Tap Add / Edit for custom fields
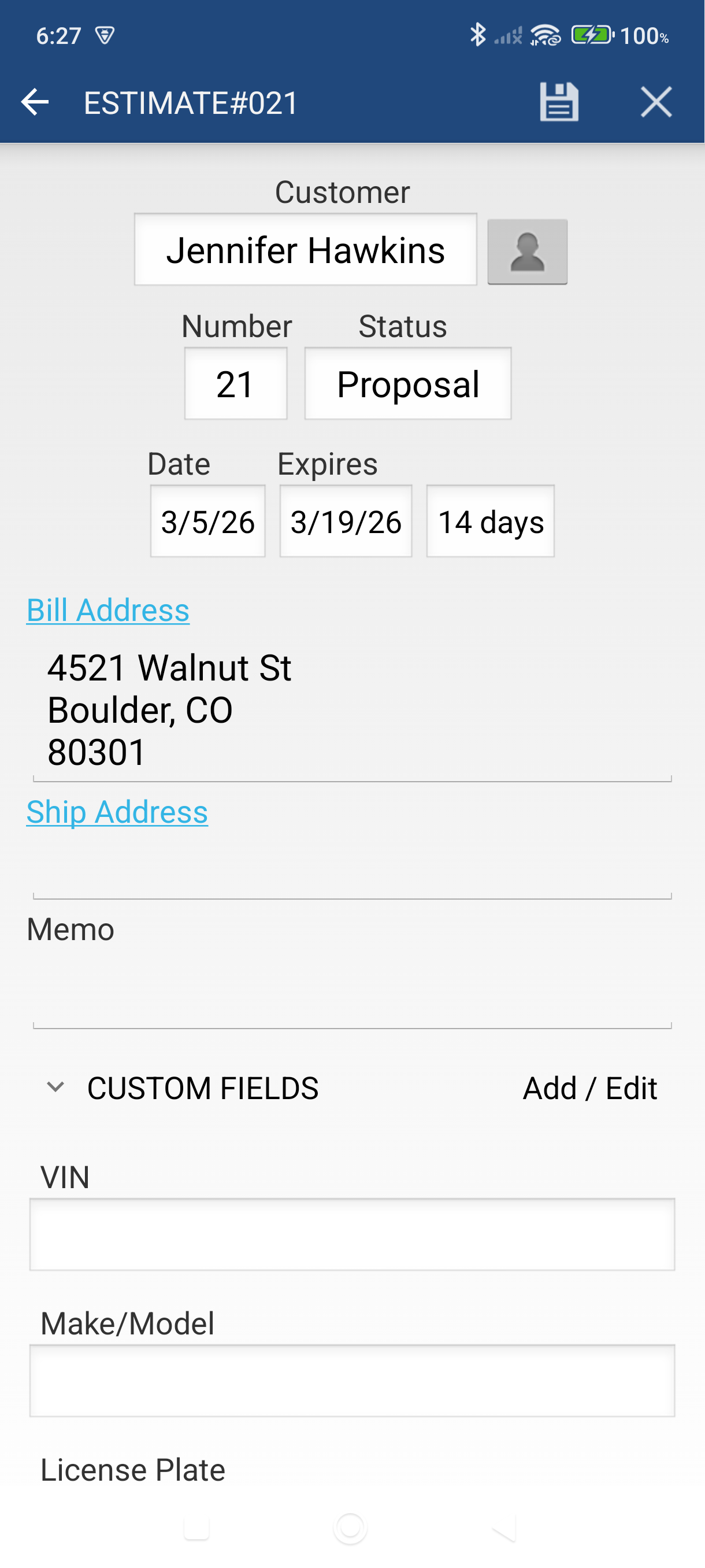 [x=589, y=1088]
